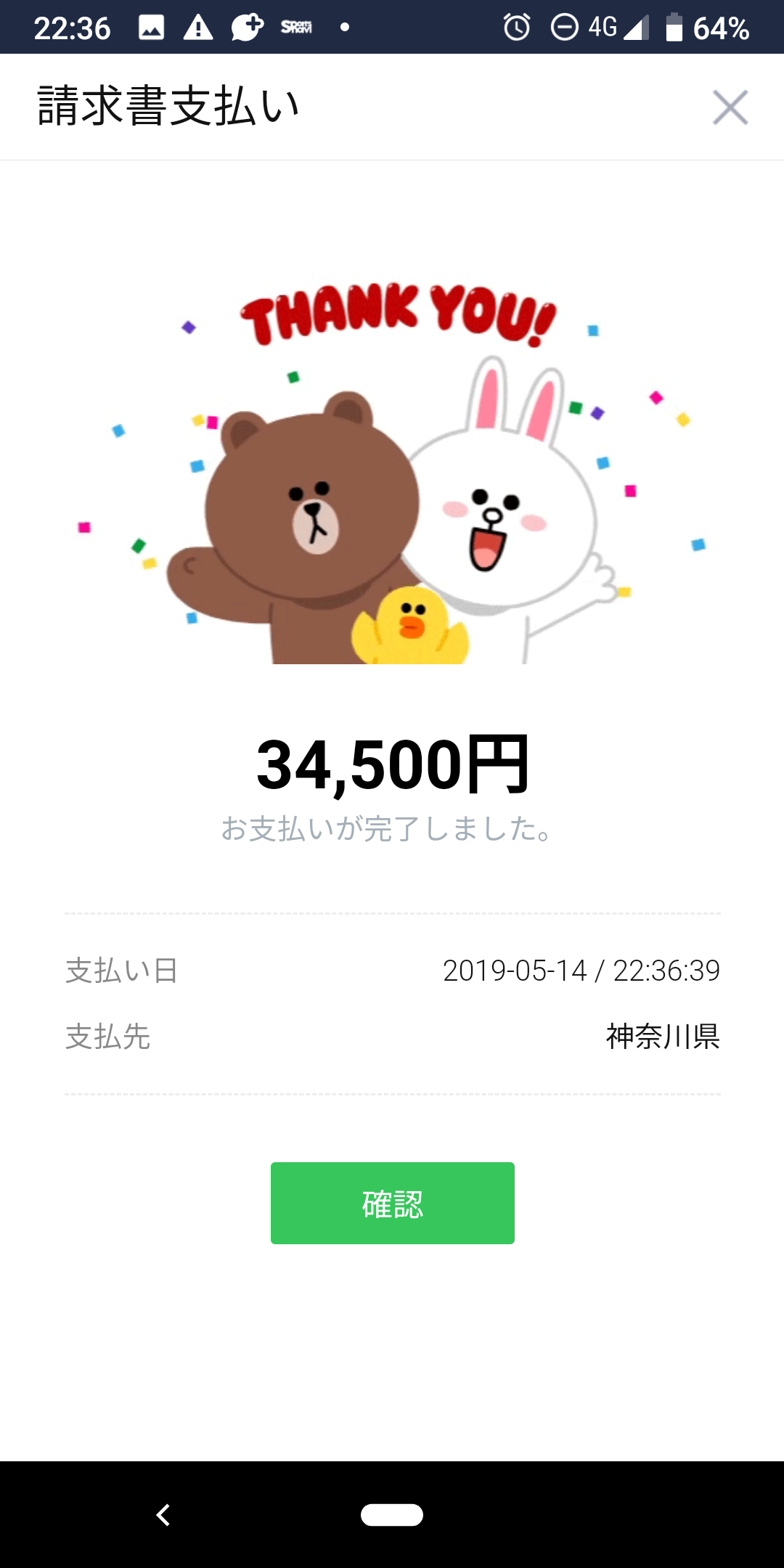Open the image notification icon in status bar
This screenshot has width=784, height=1568.
tap(152, 27)
